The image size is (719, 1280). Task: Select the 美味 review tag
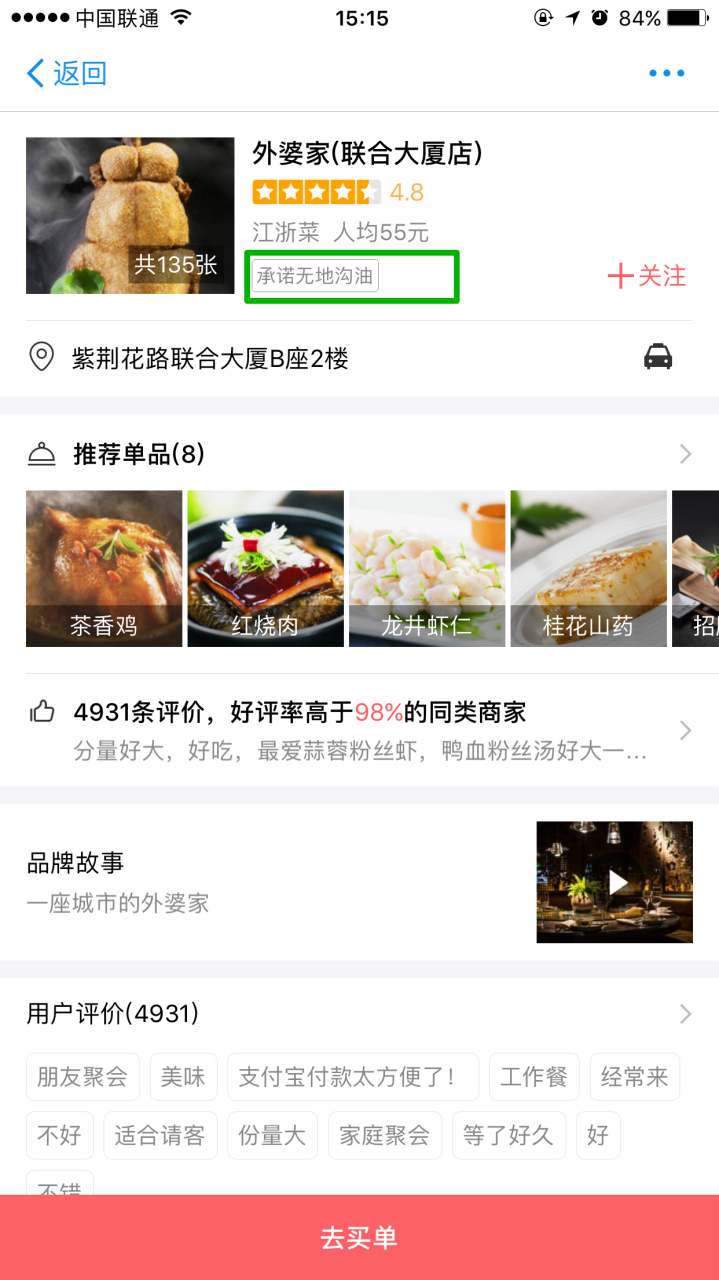click(x=183, y=1077)
